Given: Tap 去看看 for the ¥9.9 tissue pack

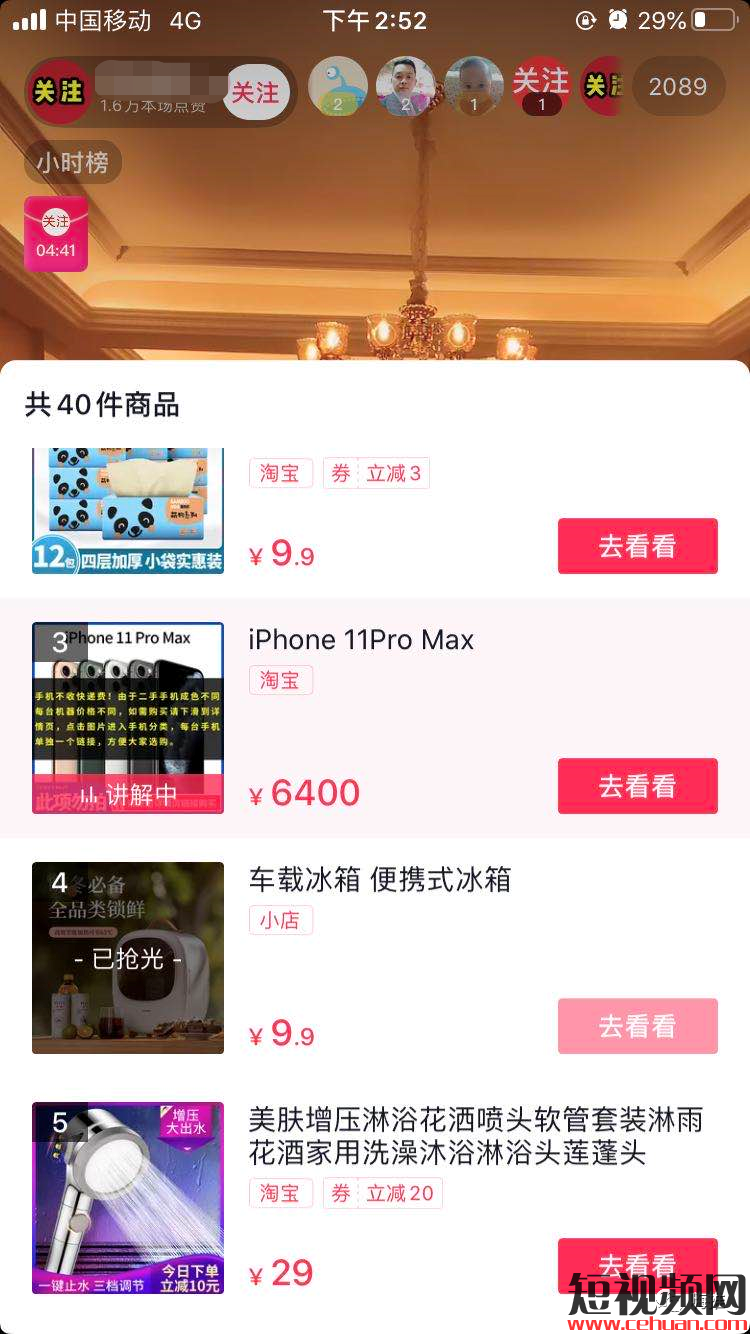Looking at the screenshot, I should [x=637, y=546].
